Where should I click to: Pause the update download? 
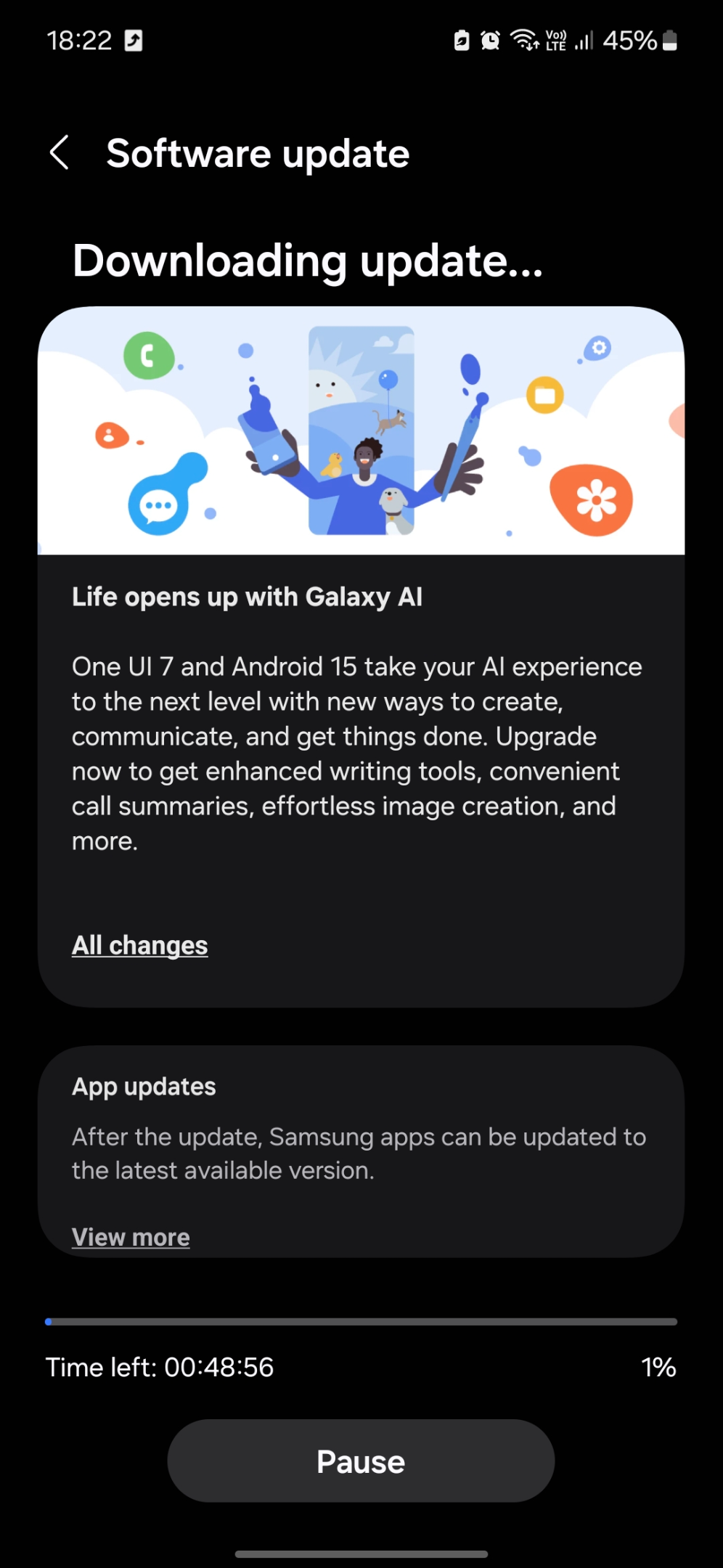[361, 1461]
